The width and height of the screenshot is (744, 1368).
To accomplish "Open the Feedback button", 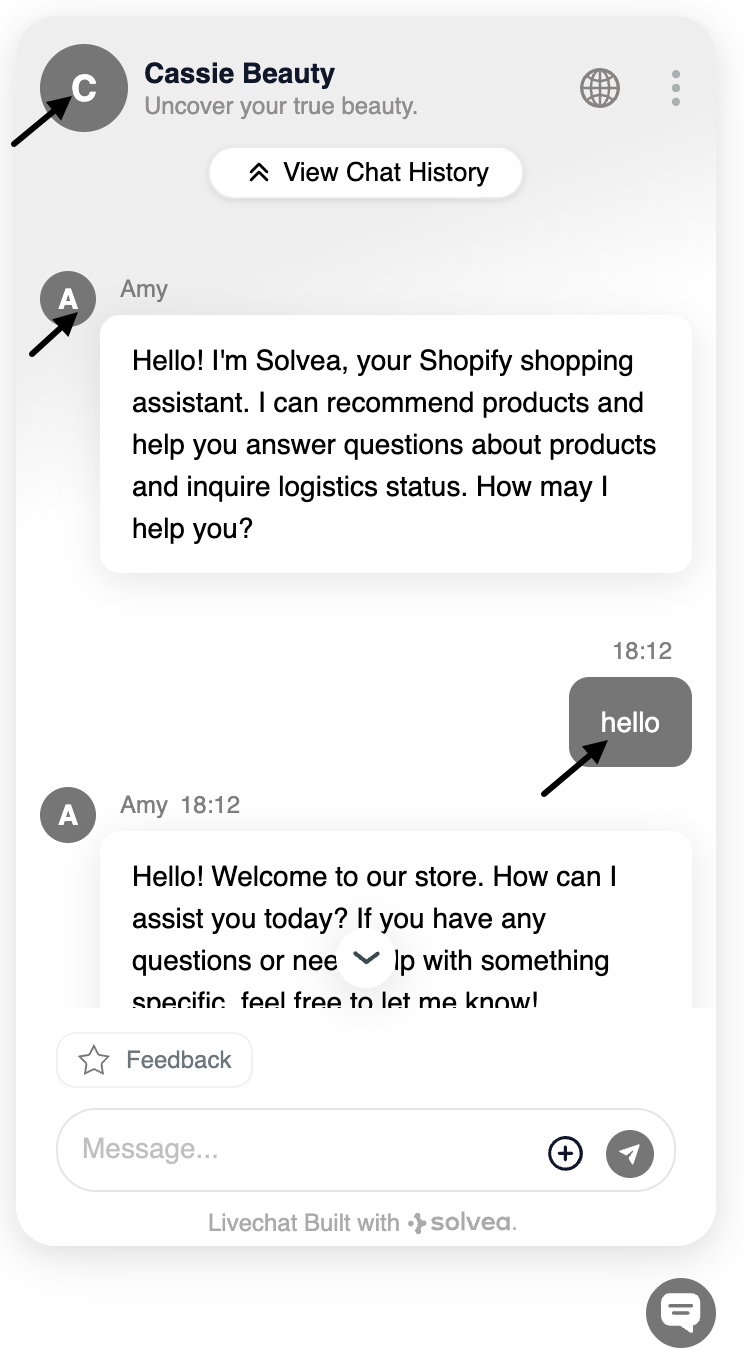I will [x=155, y=1060].
